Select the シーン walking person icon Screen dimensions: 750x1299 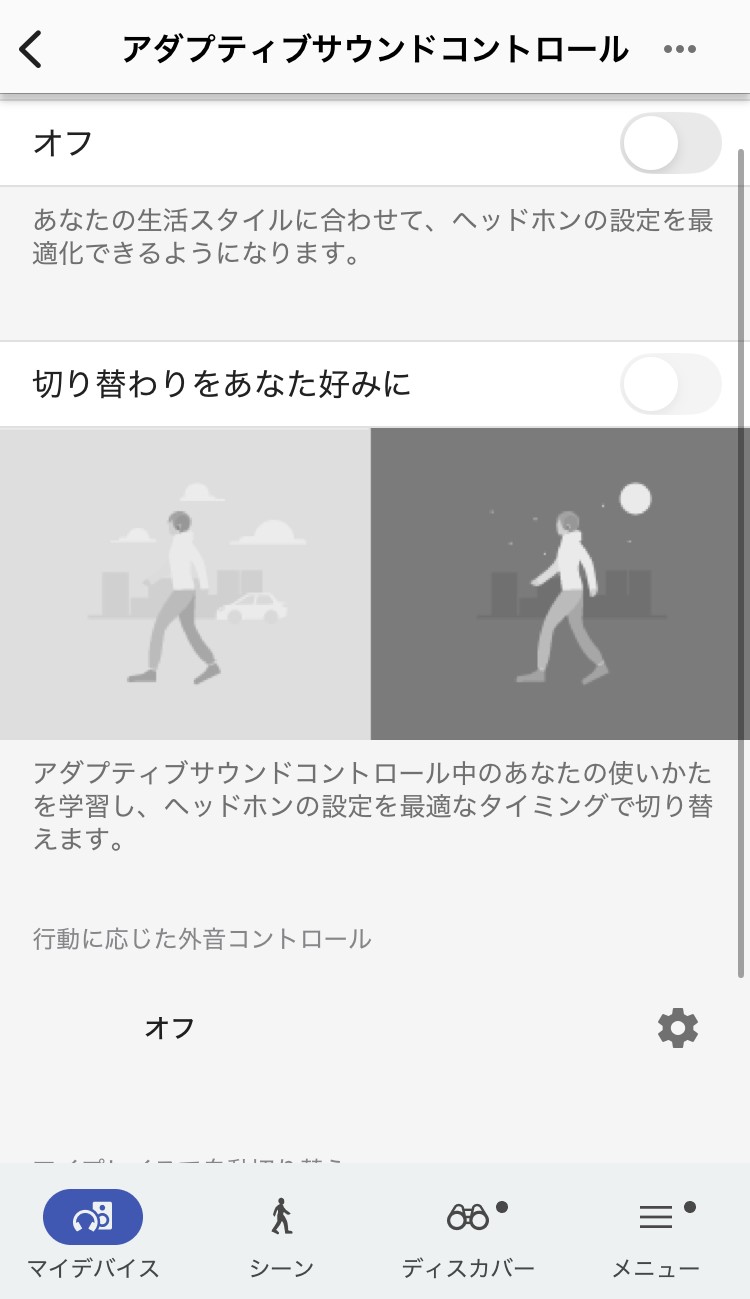pos(281,1217)
